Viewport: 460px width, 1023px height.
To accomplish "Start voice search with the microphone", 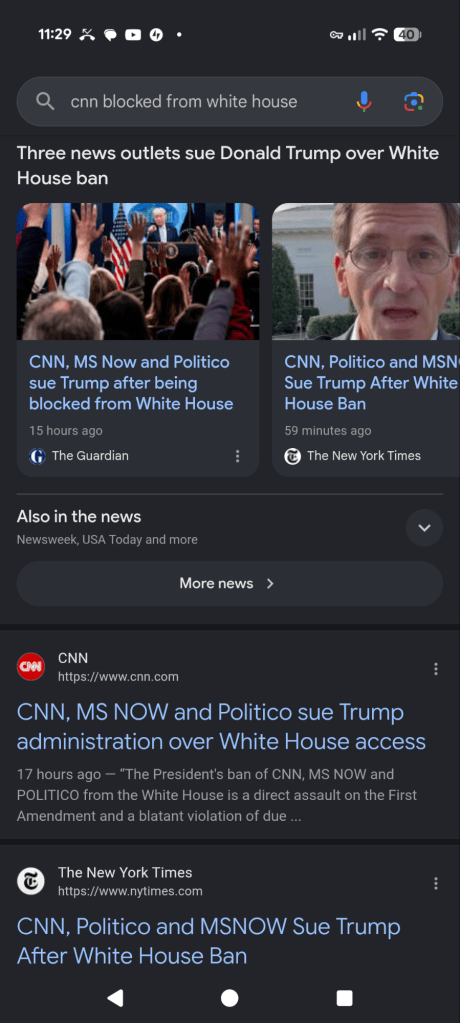I will 364,101.
